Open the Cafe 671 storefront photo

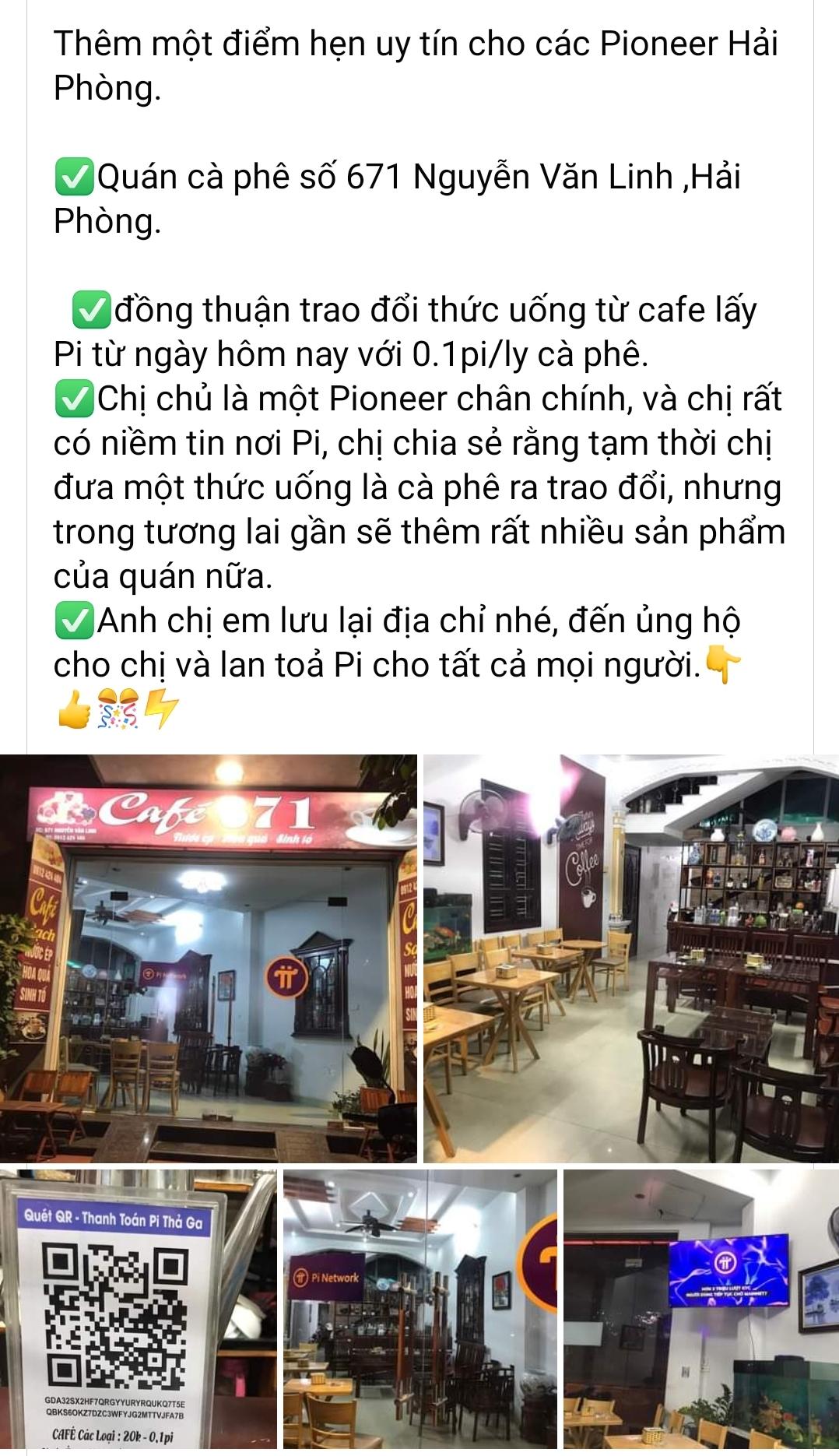click(209, 958)
